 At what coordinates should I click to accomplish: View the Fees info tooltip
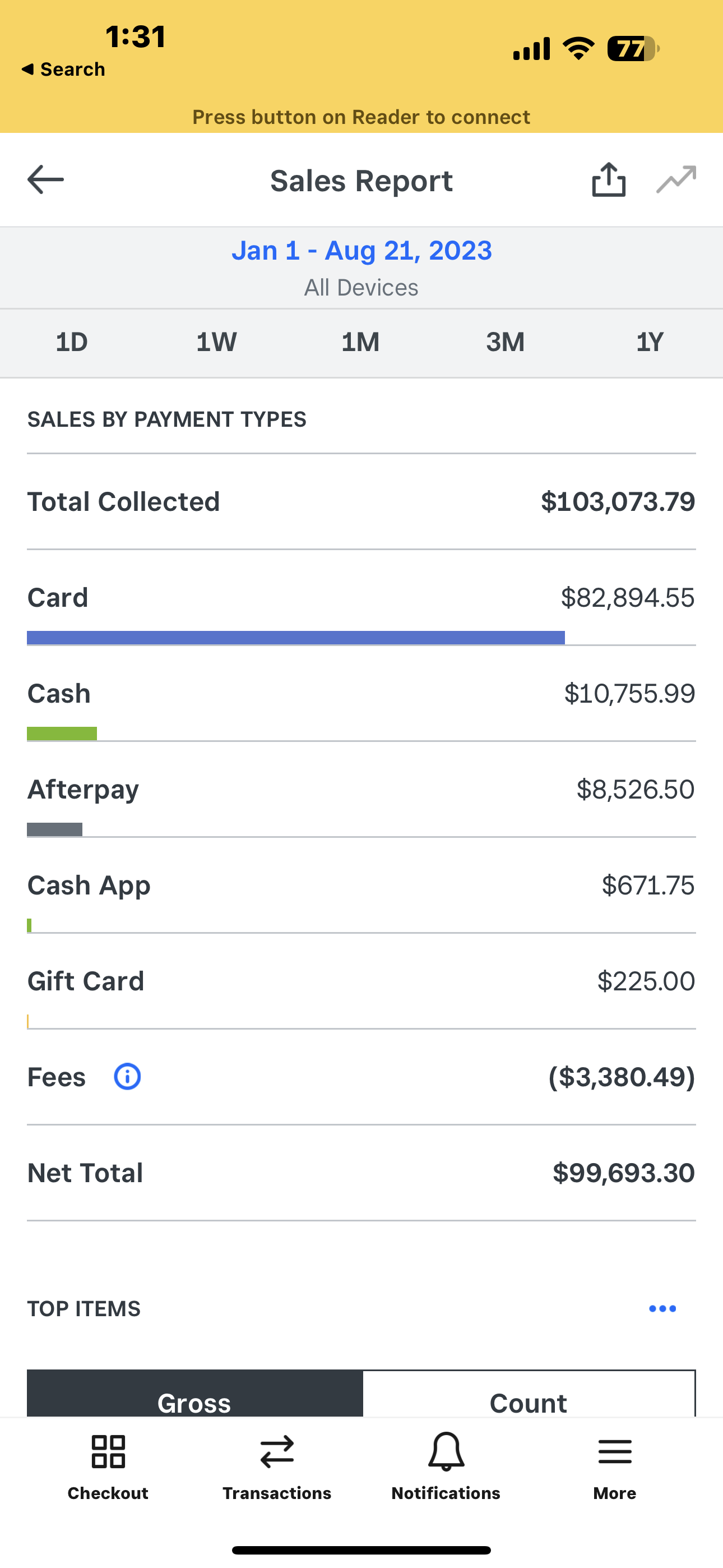coord(127,1077)
